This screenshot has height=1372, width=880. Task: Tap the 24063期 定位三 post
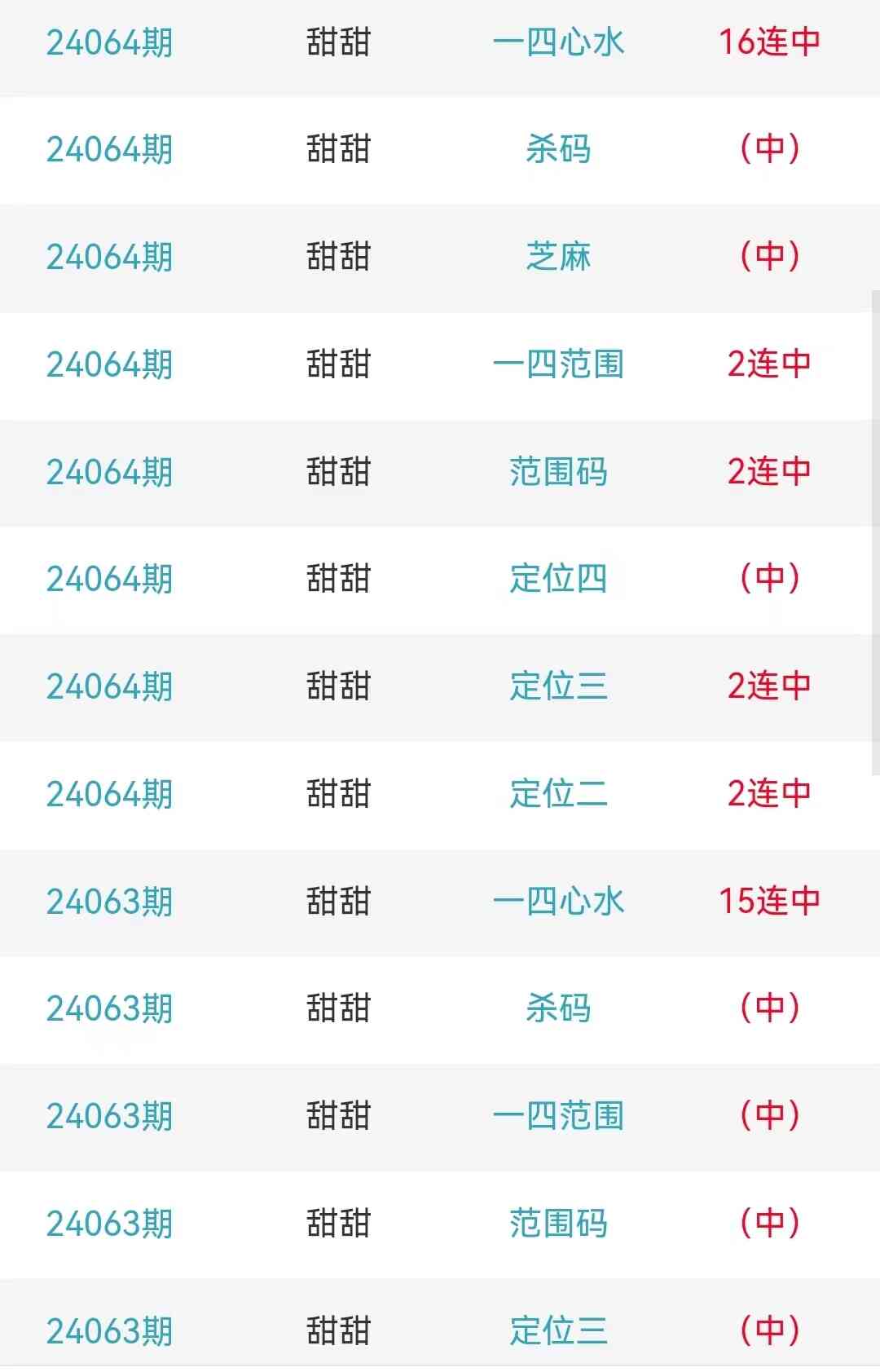pyautogui.click(x=558, y=1330)
